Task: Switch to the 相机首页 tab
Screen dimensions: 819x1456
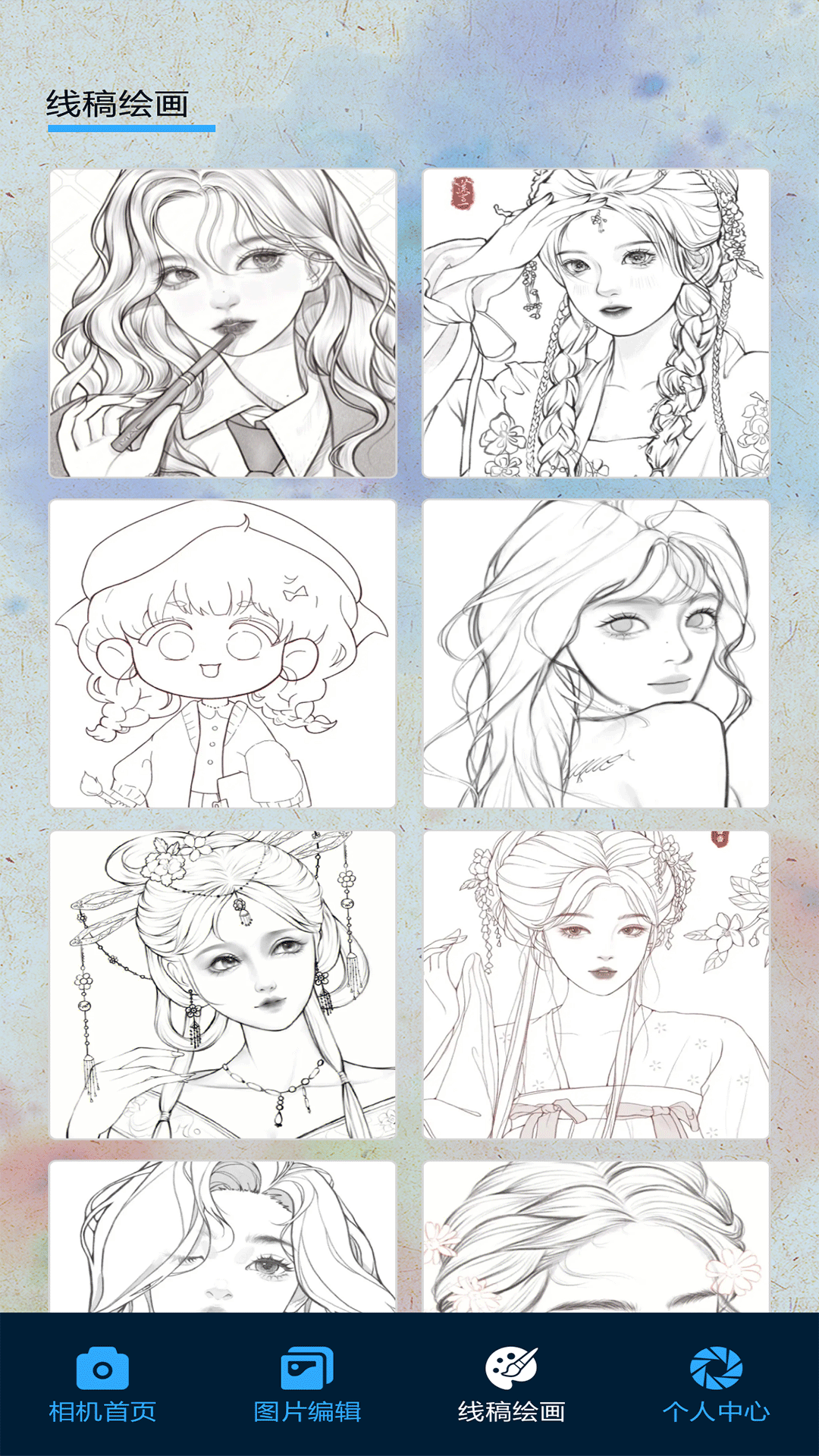Action: pyautogui.click(x=102, y=1384)
